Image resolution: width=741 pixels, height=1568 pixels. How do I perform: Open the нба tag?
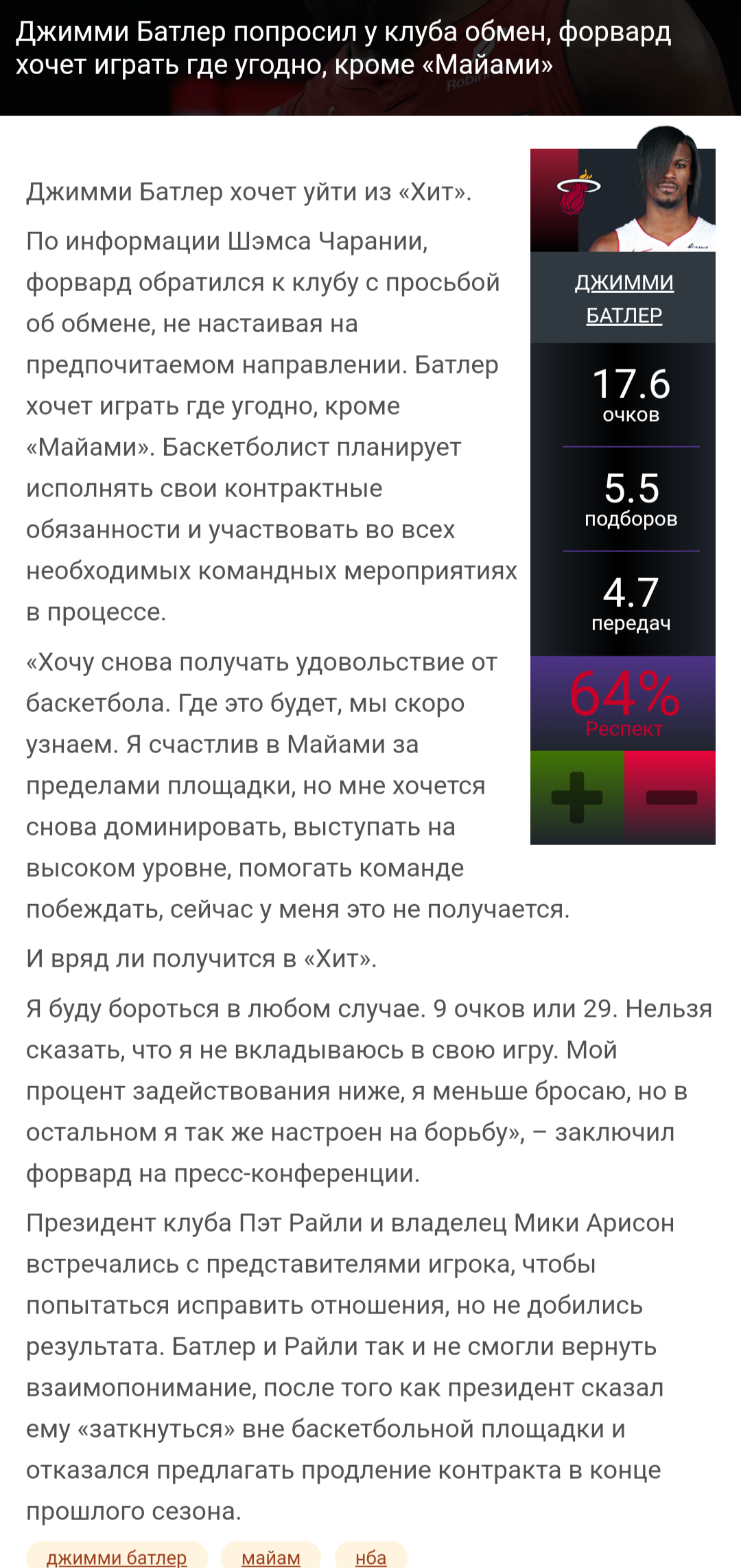pyautogui.click(x=371, y=1556)
